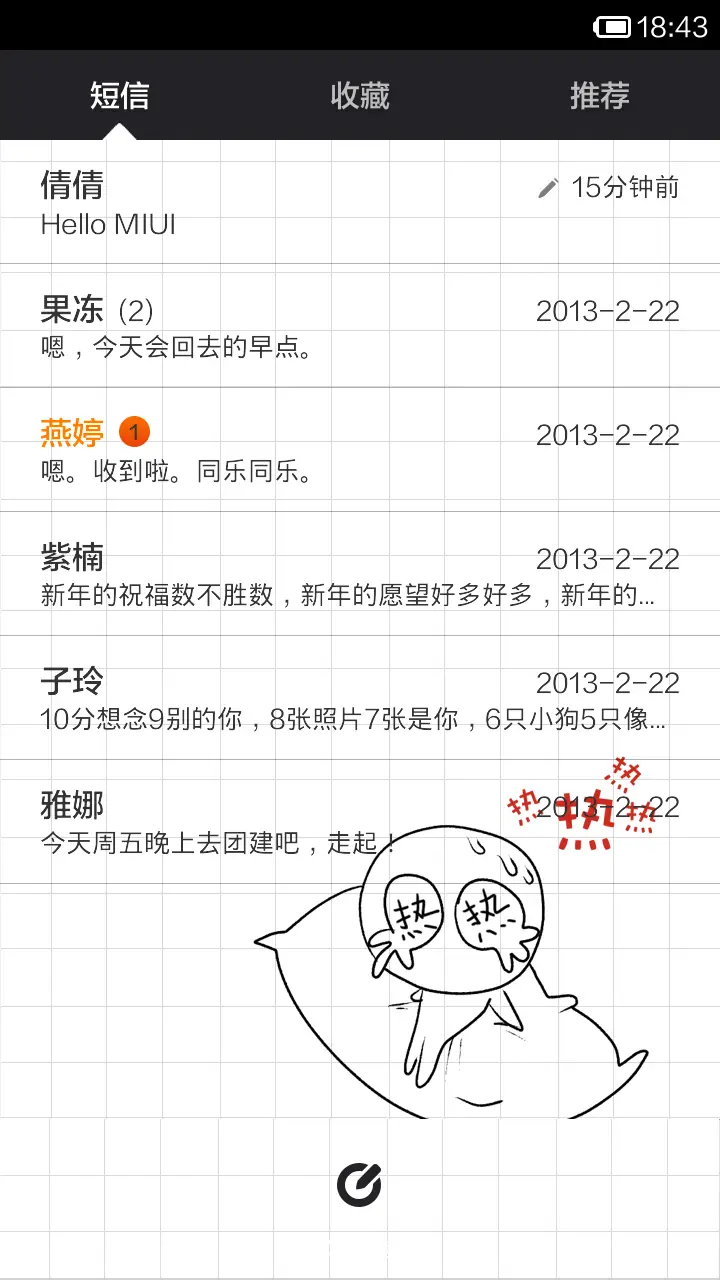720x1280 pixels.
Task: Click the Hello MIUI draft preview text
Action: click(108, 224)
